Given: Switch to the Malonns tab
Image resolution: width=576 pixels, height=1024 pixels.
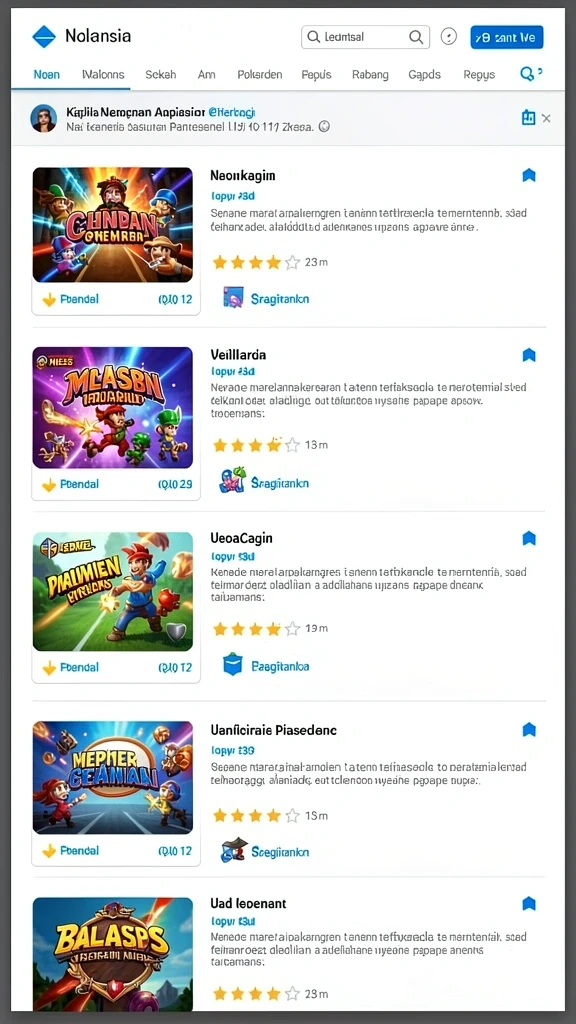Looking at the screenshot, I should tap(103, 74).
